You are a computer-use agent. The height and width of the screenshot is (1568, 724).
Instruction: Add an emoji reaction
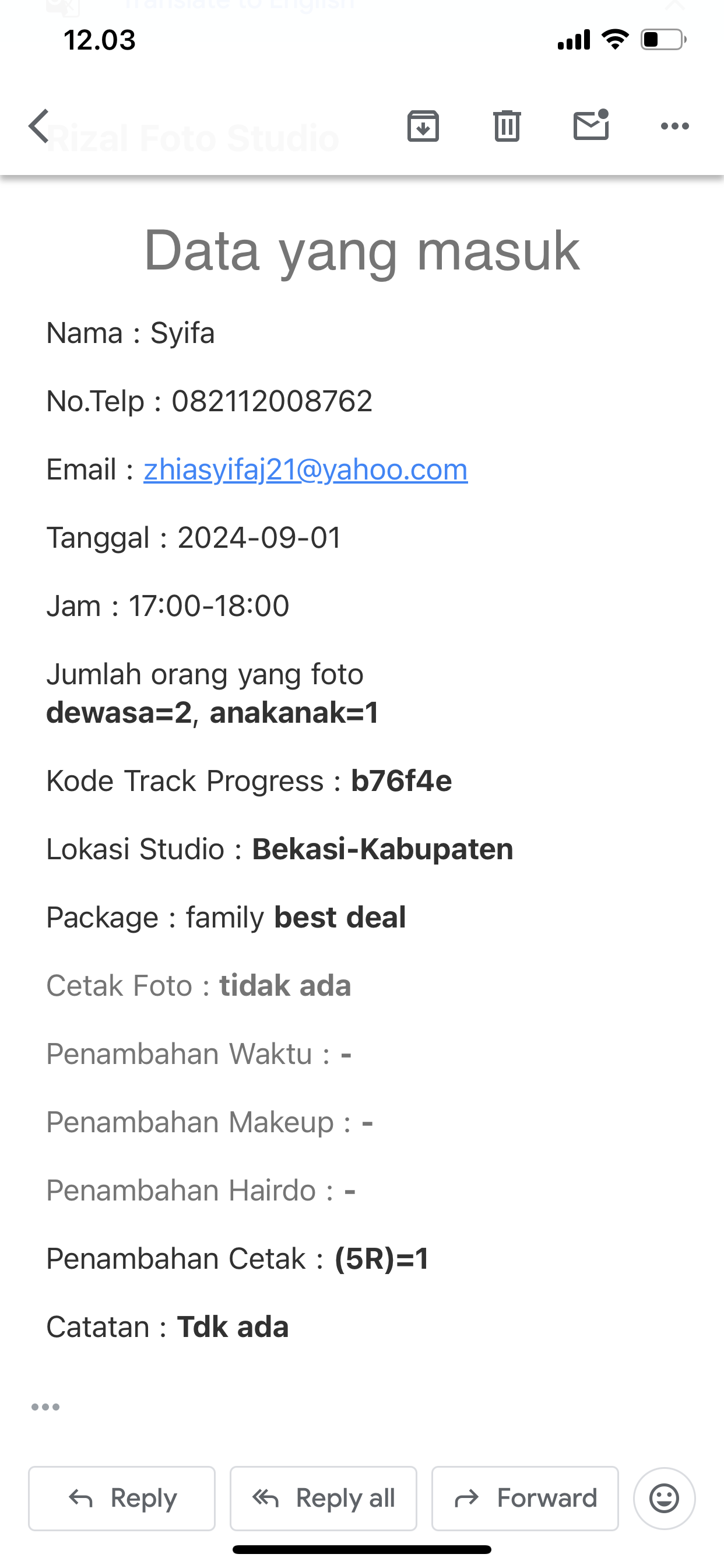664,1498
